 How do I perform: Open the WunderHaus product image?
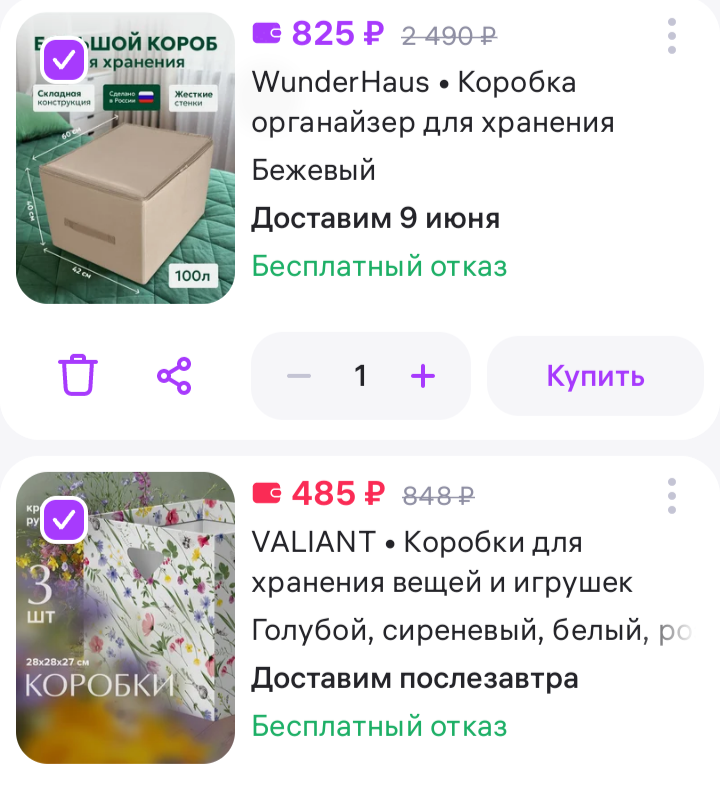[x=124, y=157]
